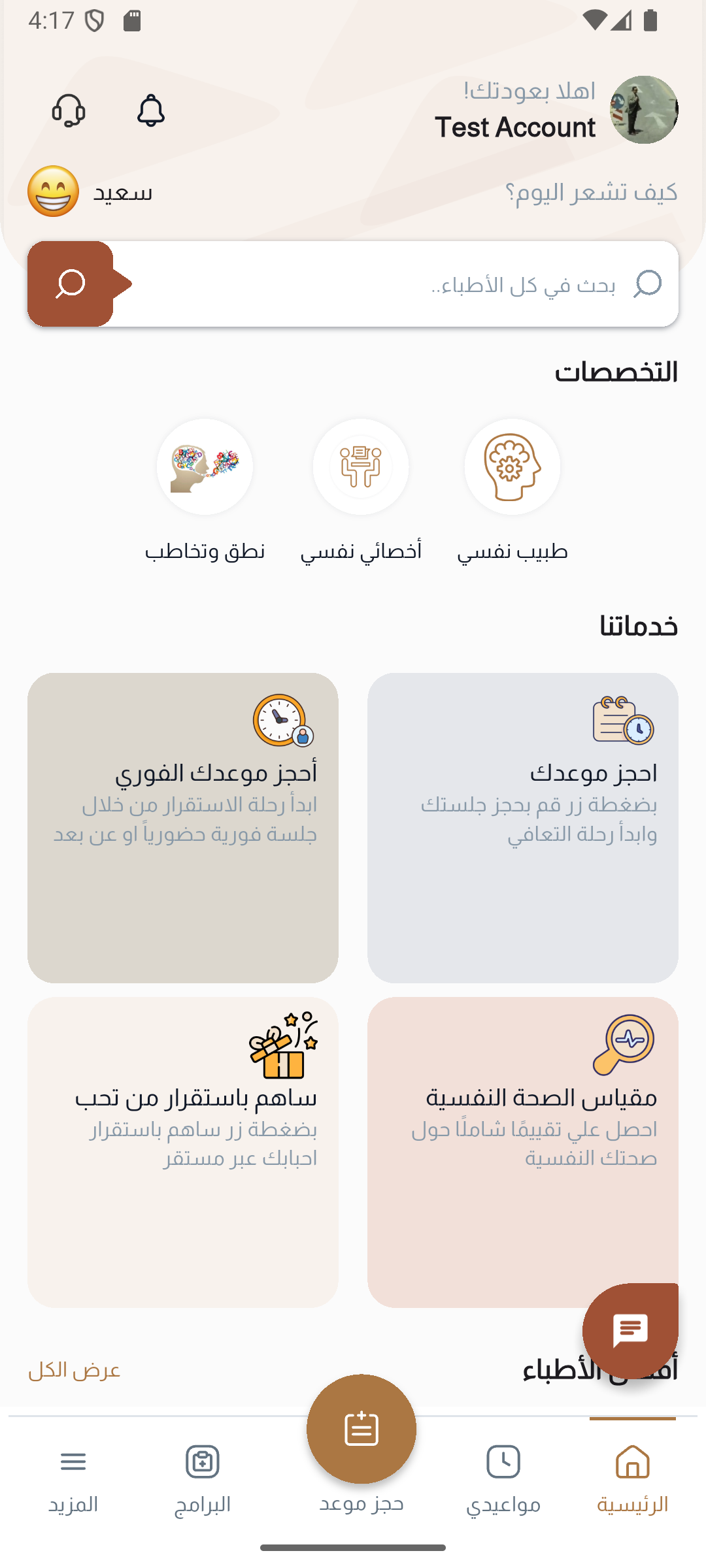The height and width of the screenshot is (1568, 706).
Task: Select the أخصائي نفسي specialty icon
Action: click(x=360, y=466)
